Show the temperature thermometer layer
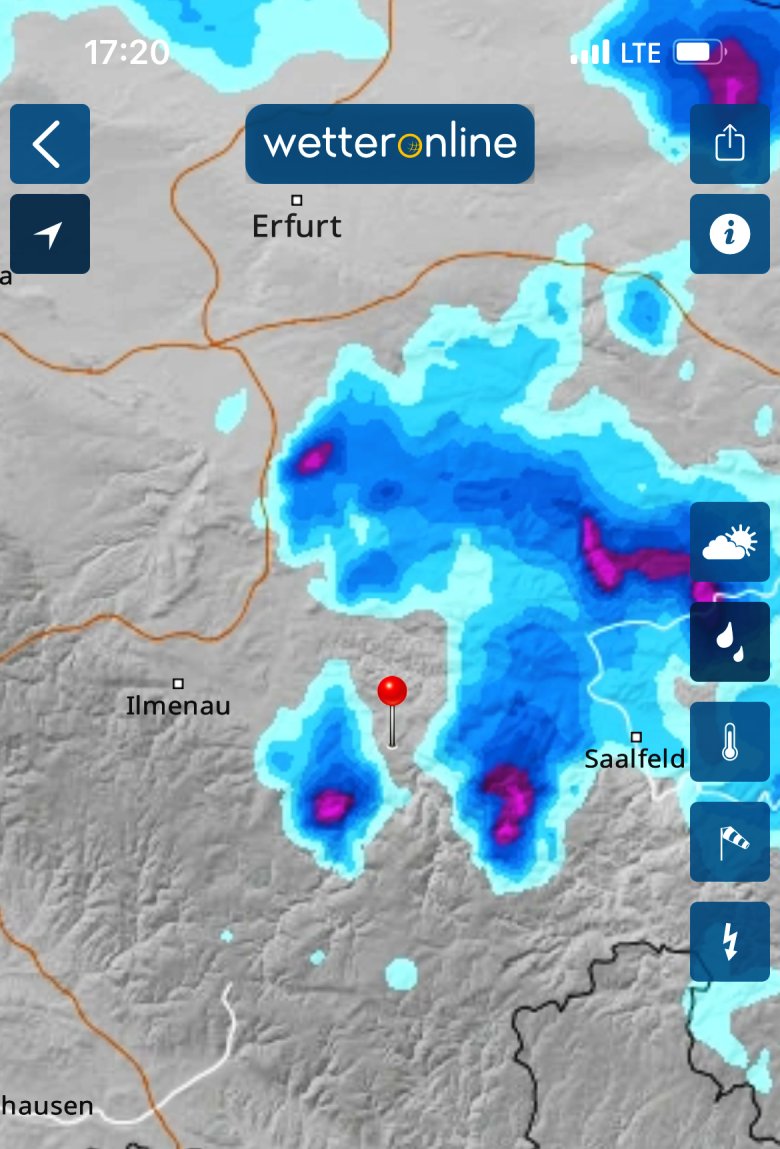The image size is (780, 1149). (x=730, y=742)
